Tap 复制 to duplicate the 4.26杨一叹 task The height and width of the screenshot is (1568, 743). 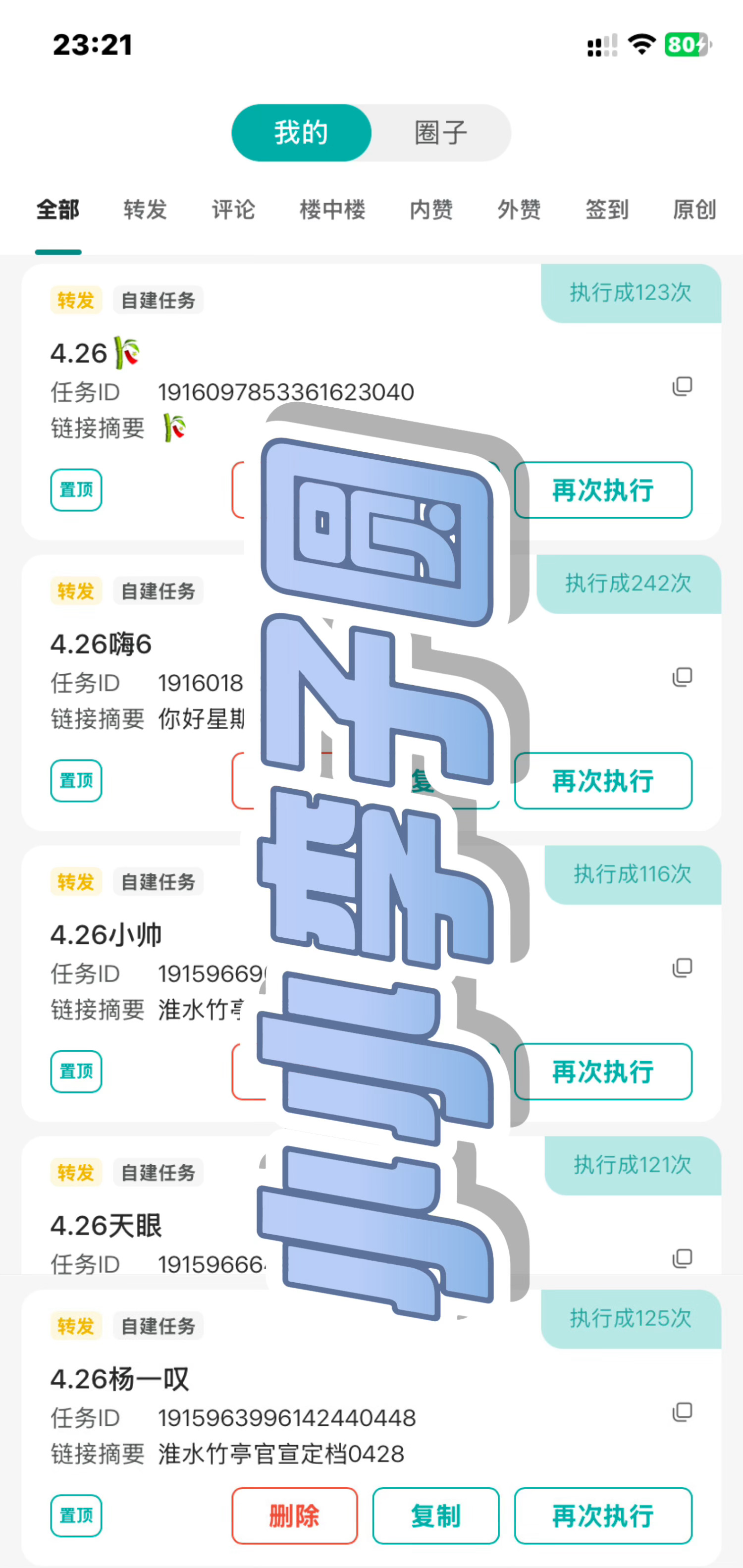436,1515
